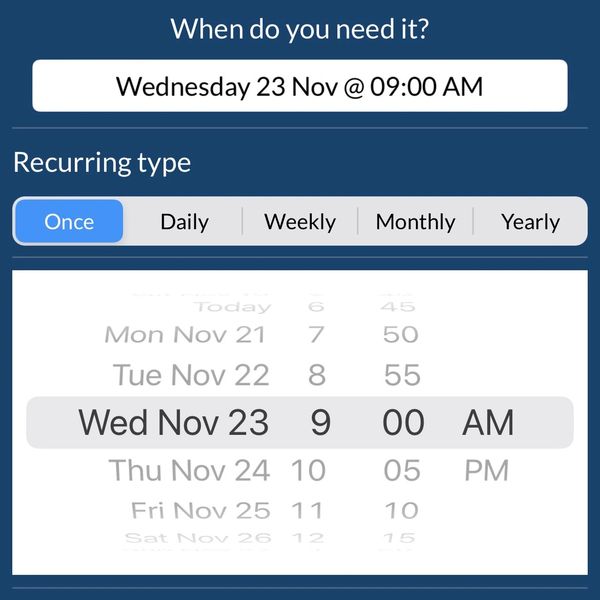Tap the Wednesday 23 Nov date field

(x=300, y=86)
